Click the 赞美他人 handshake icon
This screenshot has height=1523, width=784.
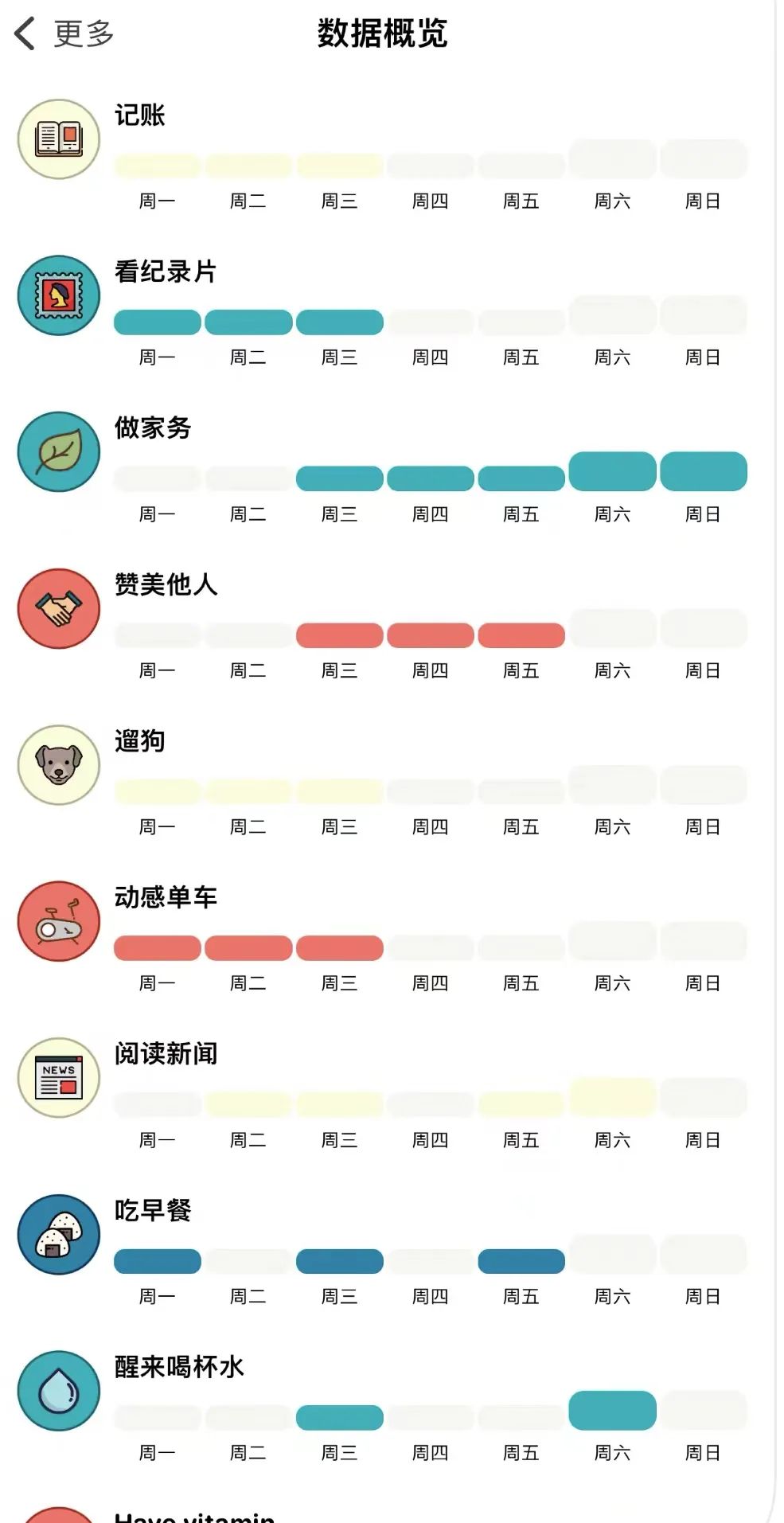coord(58,607)
